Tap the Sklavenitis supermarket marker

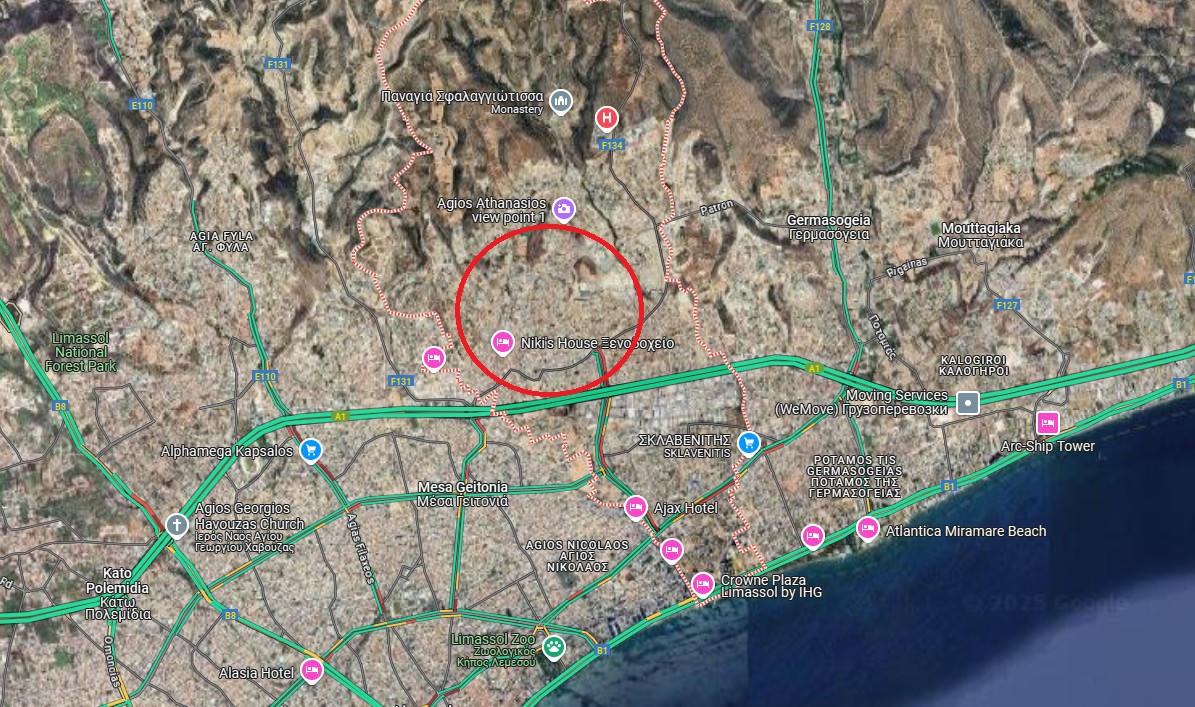tap(748, 442)
